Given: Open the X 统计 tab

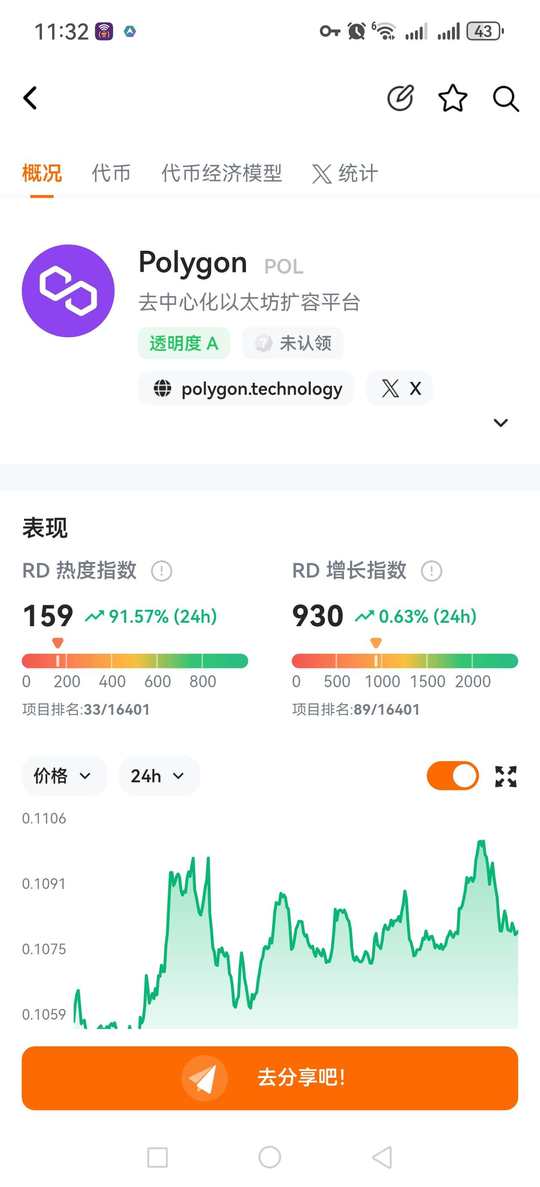Looking at the screenshot, I should [x=345, y=173].
